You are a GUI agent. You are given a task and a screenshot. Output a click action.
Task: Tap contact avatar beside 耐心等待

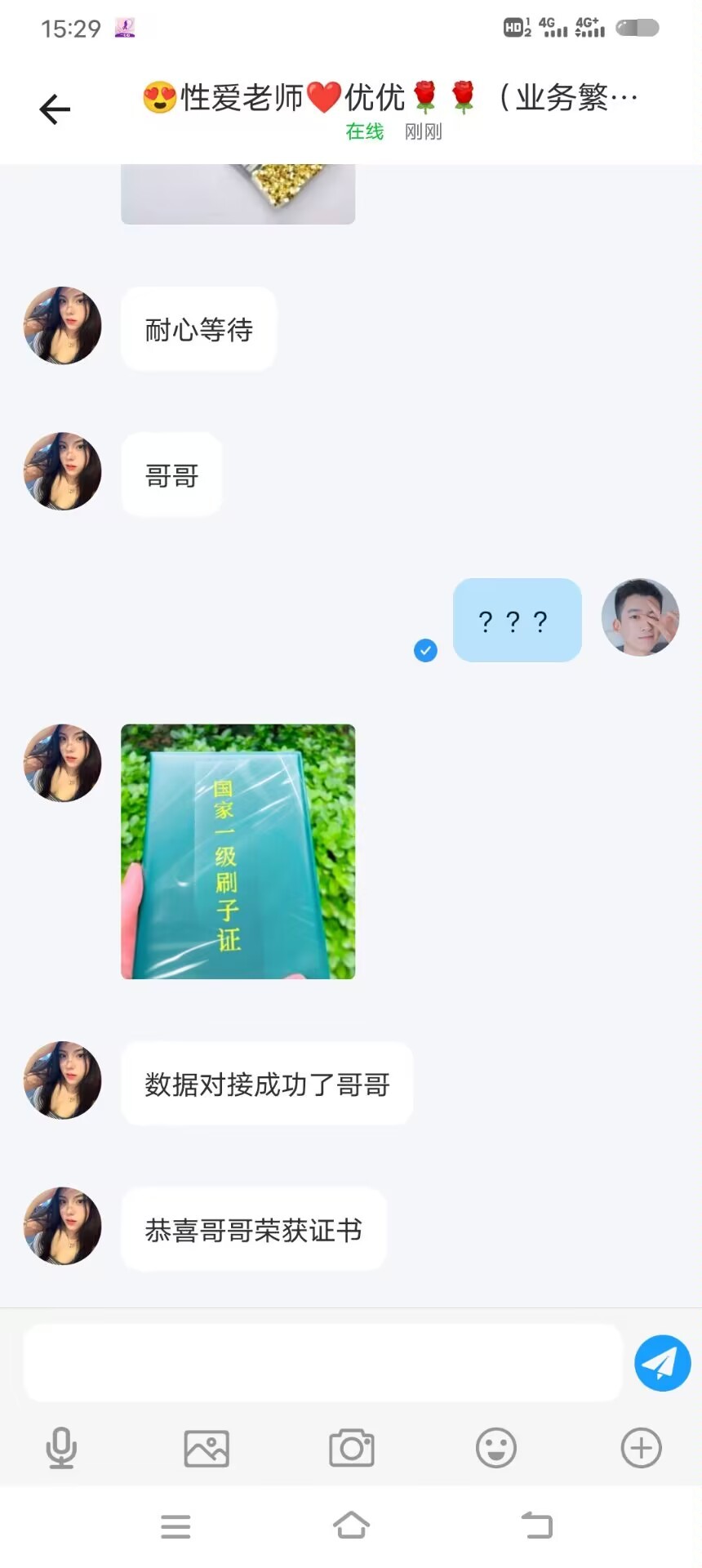62,325
